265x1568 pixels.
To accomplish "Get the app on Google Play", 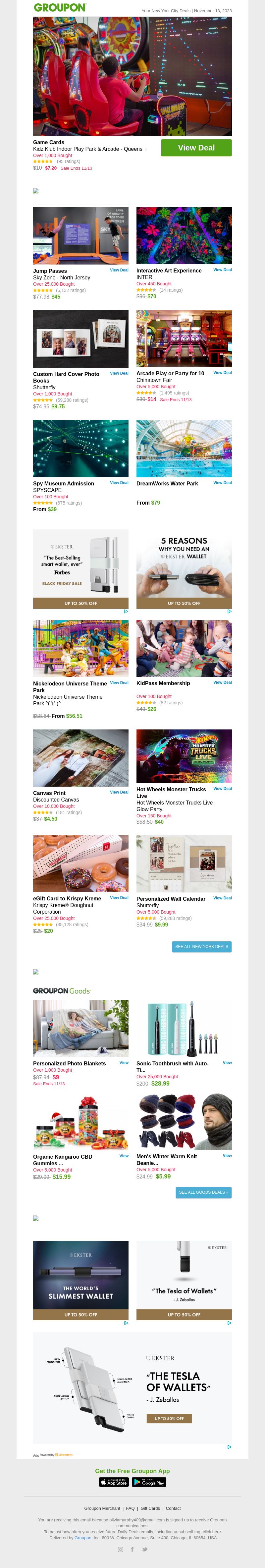I will [149, 1482].
